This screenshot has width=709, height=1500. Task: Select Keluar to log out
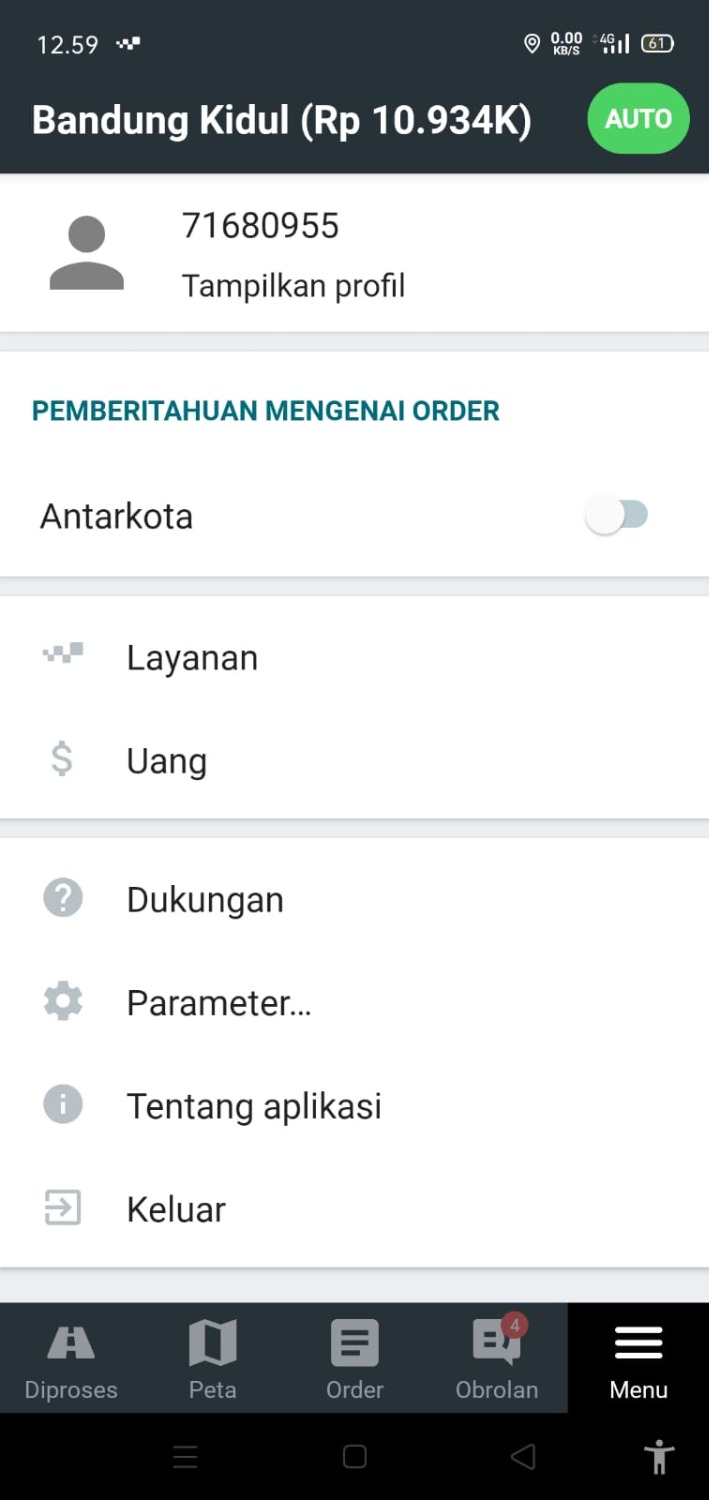176,1209
